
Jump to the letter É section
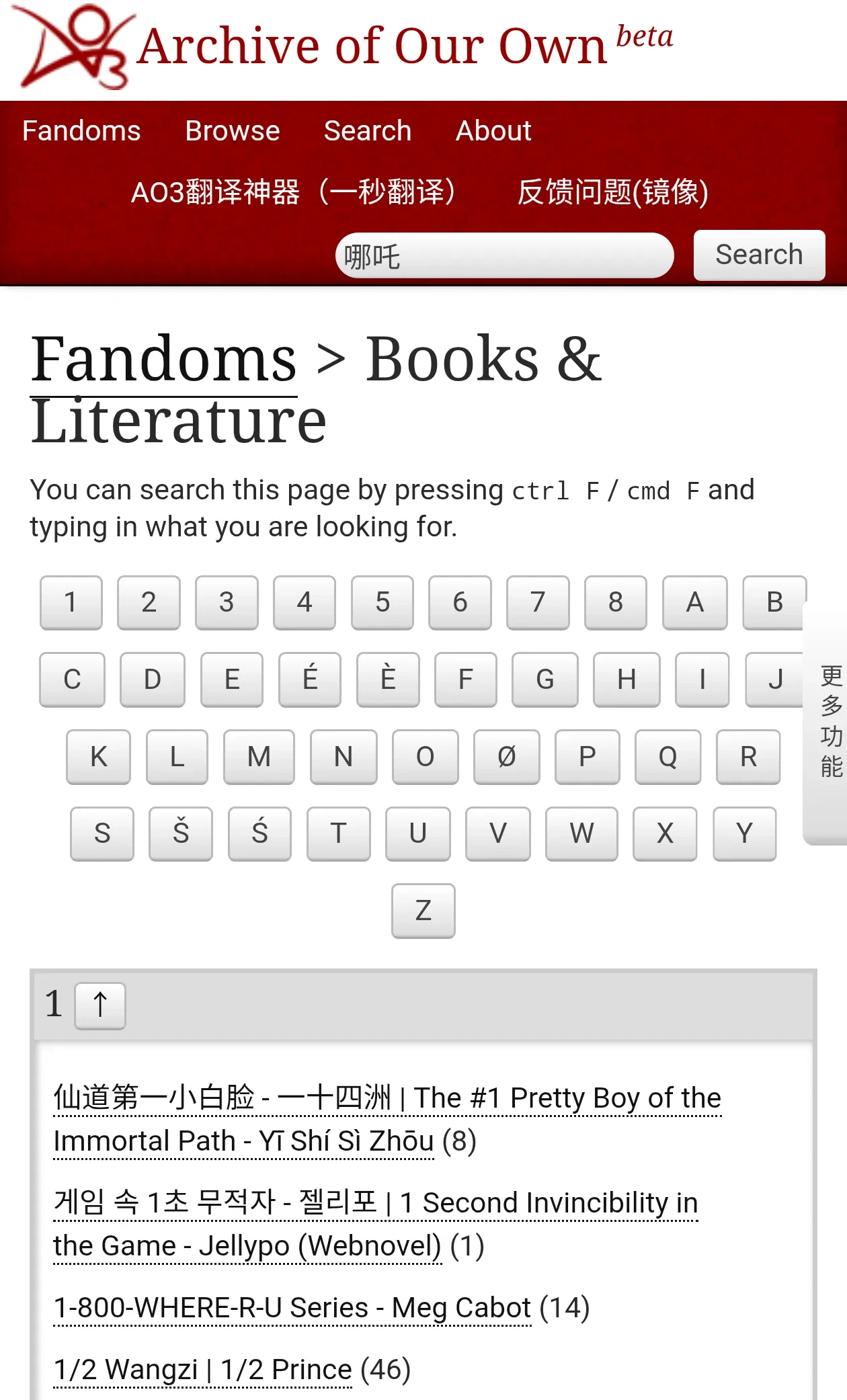pyautogui.click(x=309, y=680)
